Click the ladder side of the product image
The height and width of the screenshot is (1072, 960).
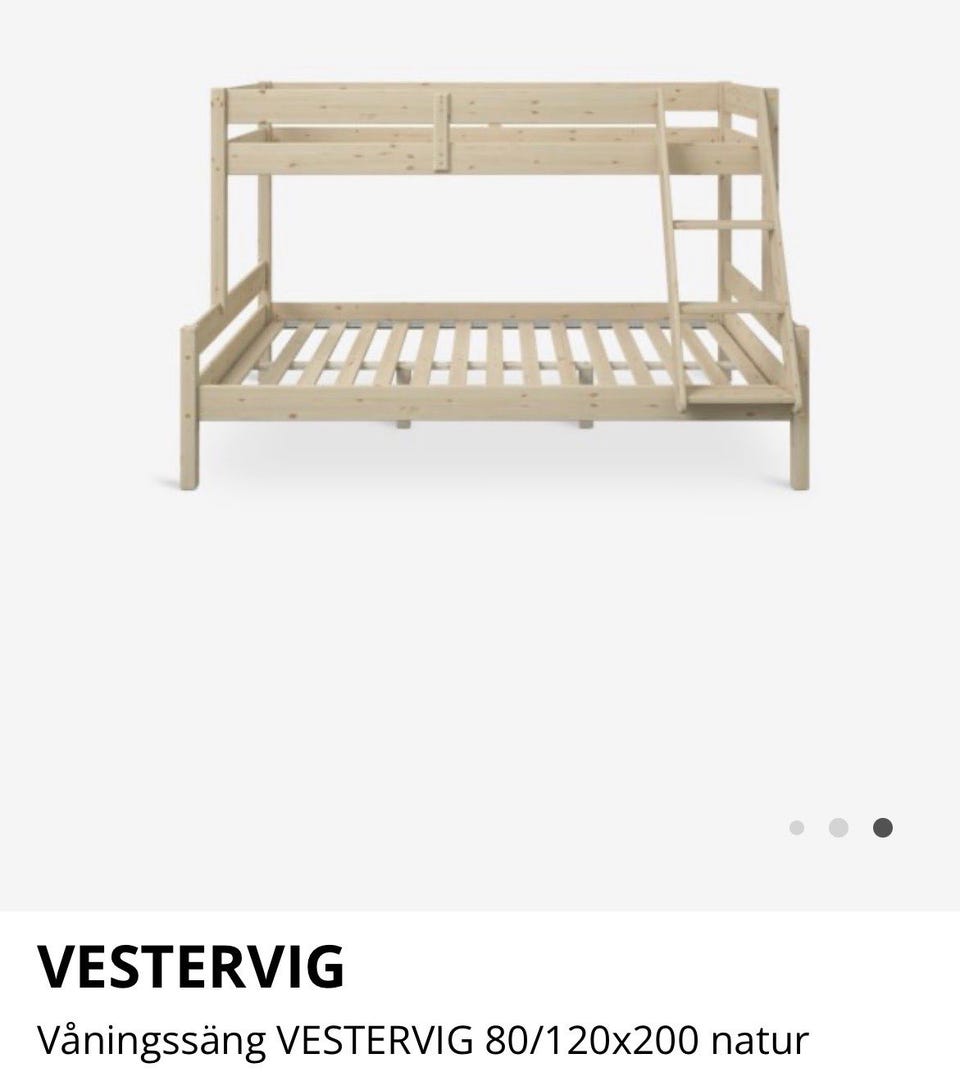[720, 250]
